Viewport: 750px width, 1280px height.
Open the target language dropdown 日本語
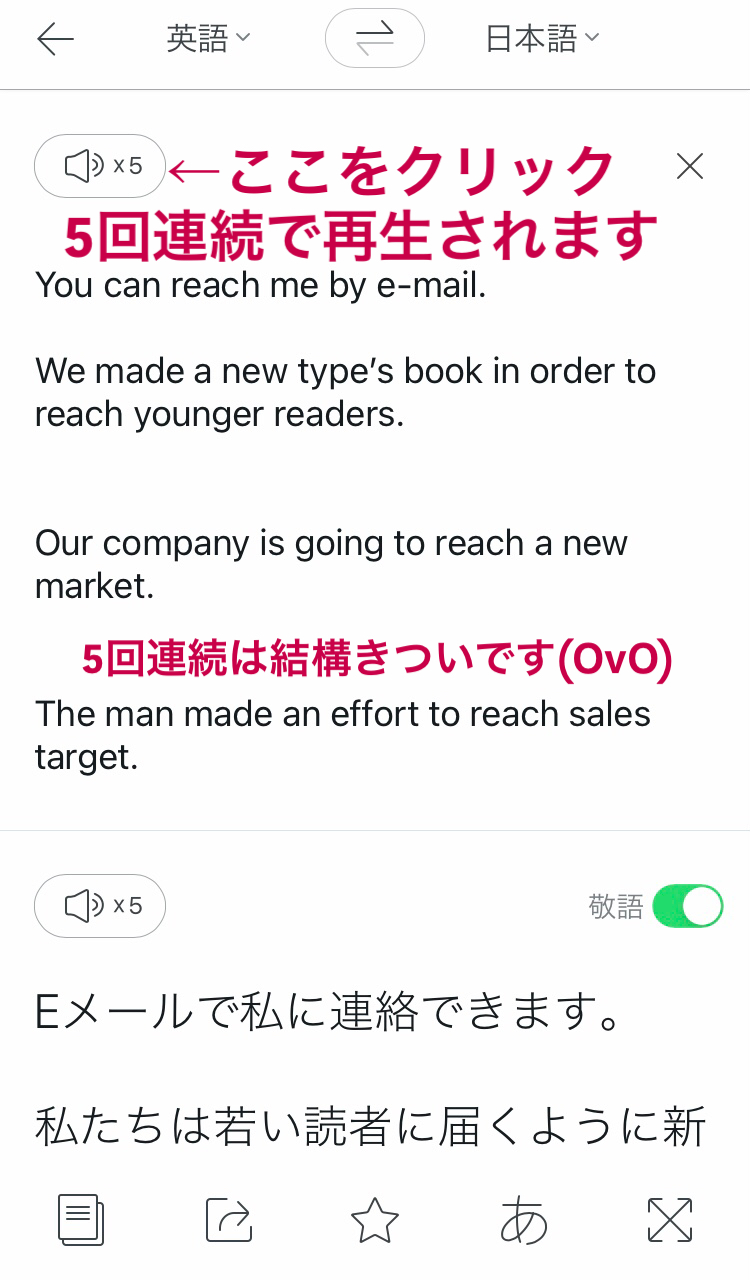tap(541, 39)
